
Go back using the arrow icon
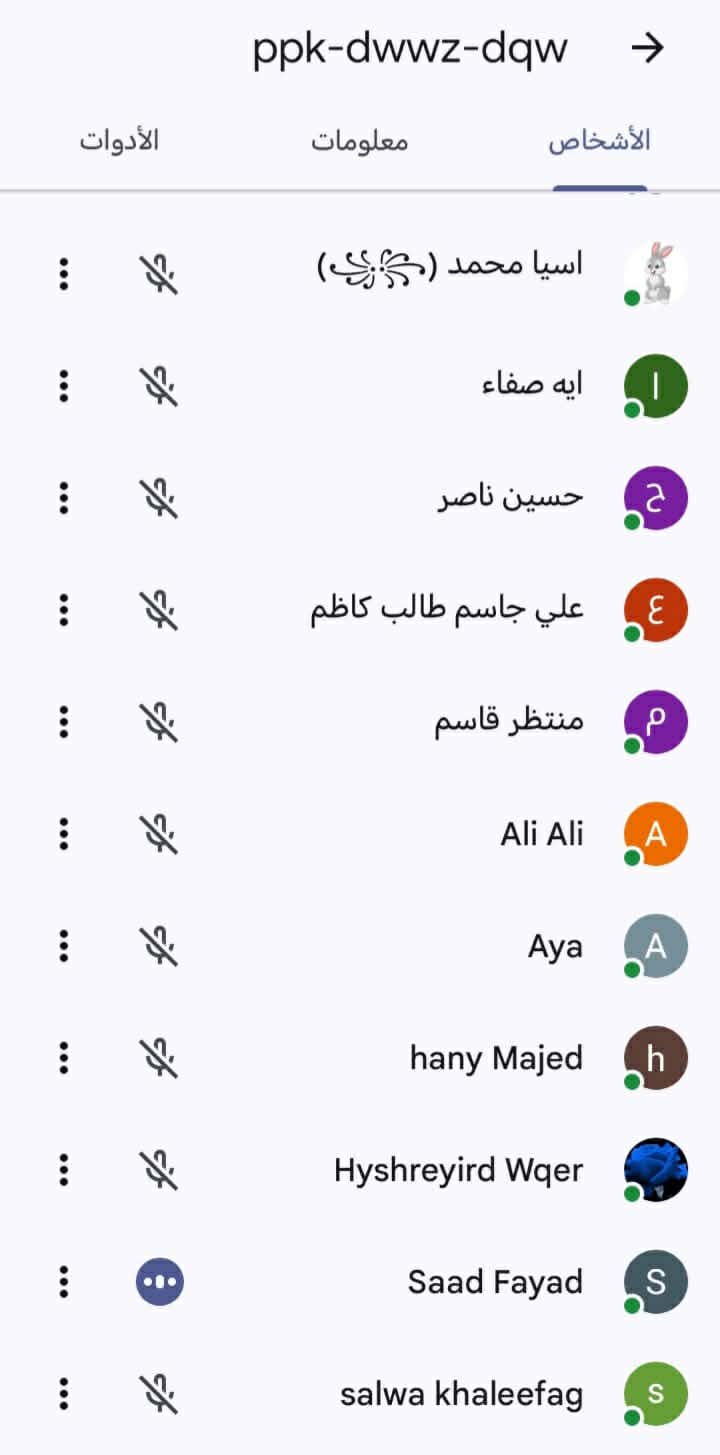[649, 48]
